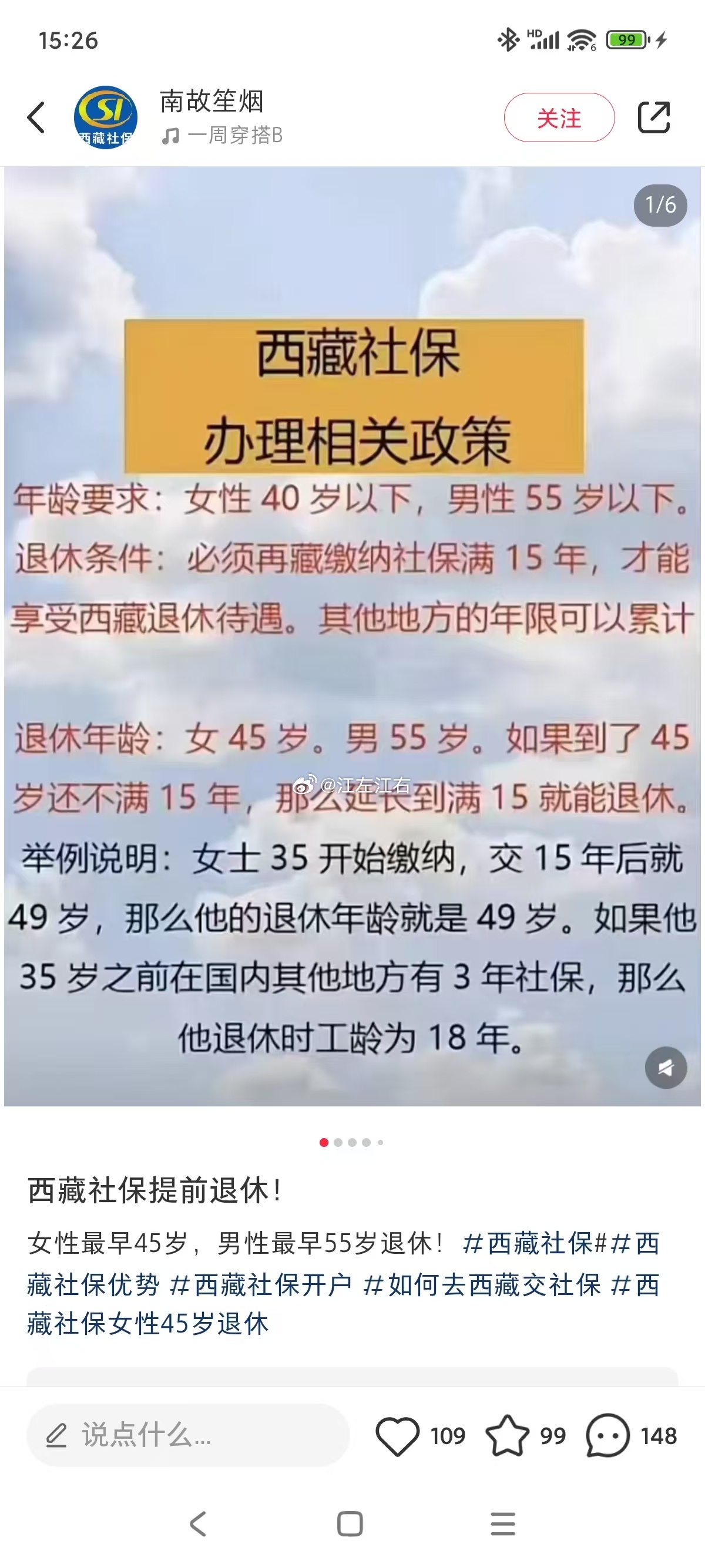Tap the system home button
The width and height of the screenshot is (705, 1568).
click(350, 1524)
